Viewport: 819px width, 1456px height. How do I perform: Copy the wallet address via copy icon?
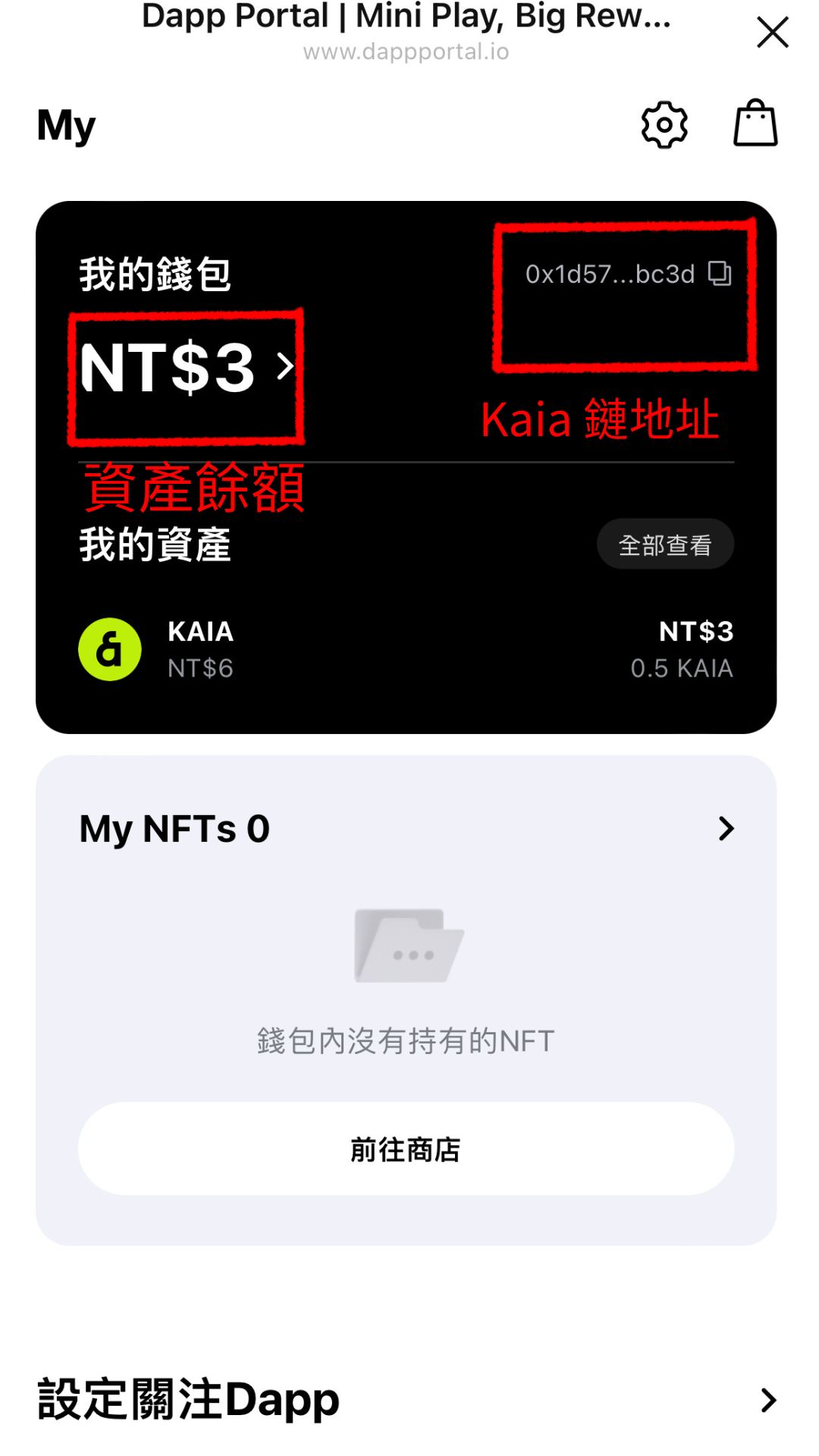pyautogui.click(x=719, y=275)
